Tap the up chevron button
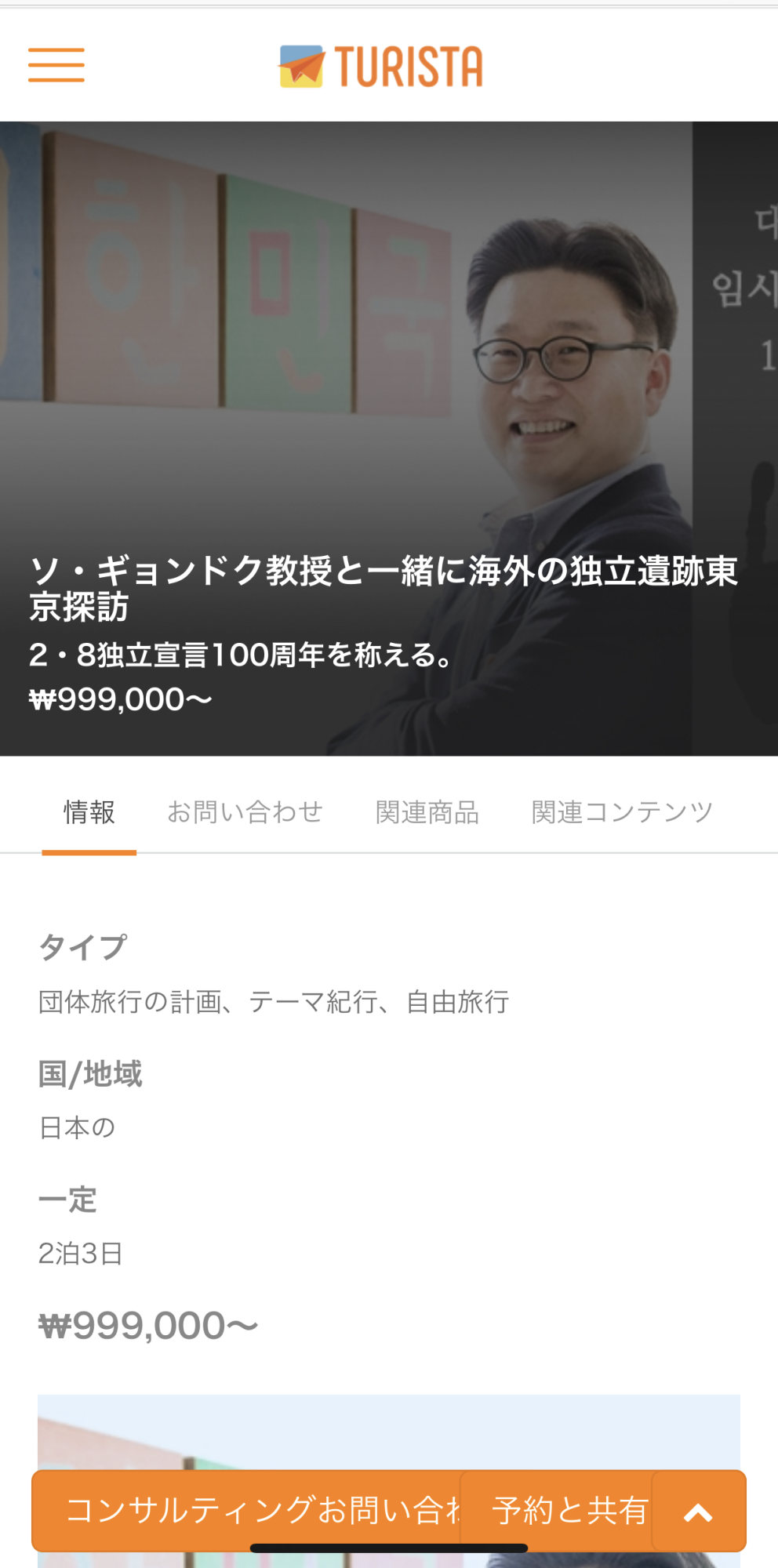778x1568 pixels. pyautogui.click(x=698, y=1512)
